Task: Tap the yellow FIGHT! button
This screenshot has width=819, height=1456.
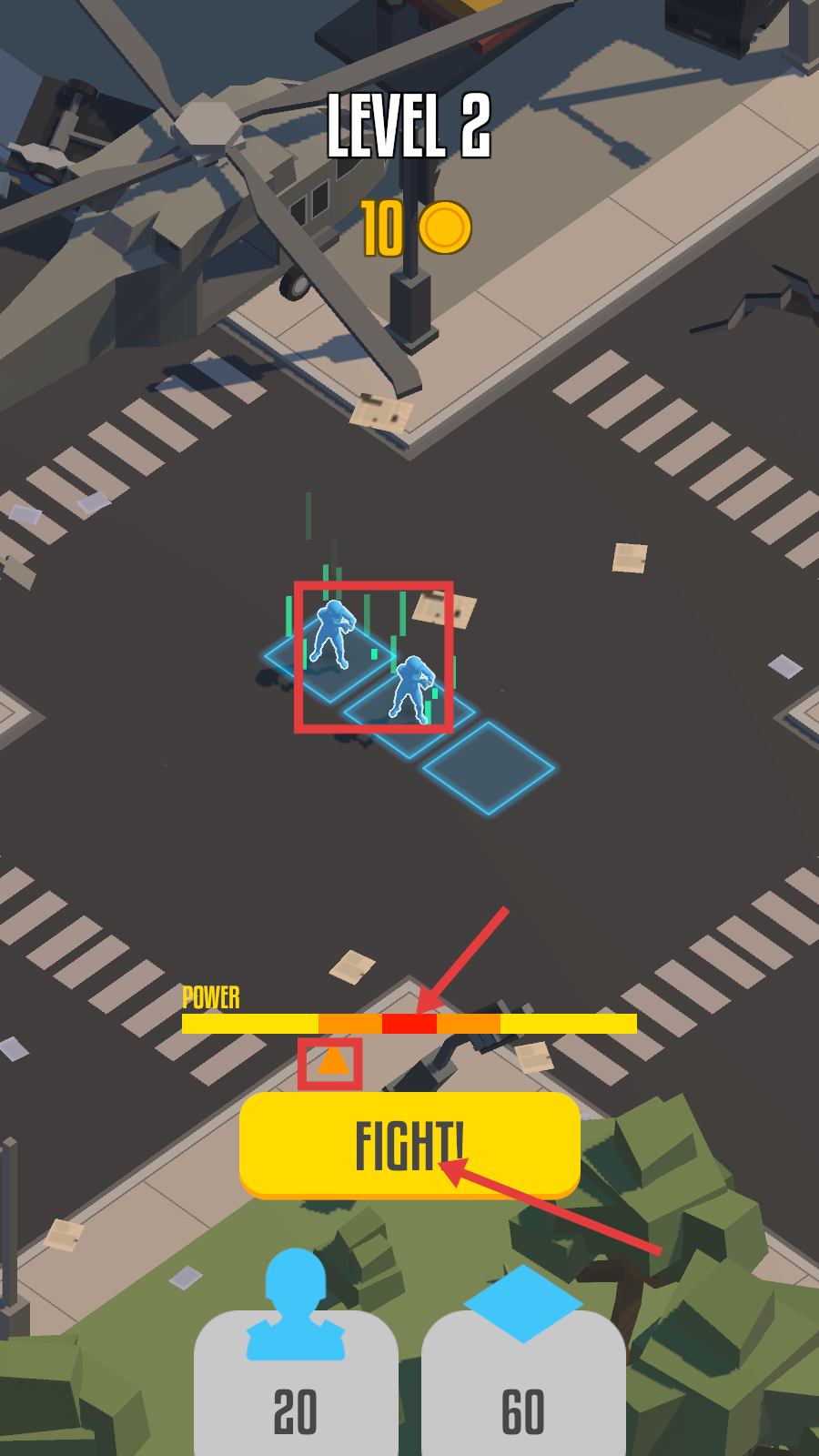Action: point(409,1145)
